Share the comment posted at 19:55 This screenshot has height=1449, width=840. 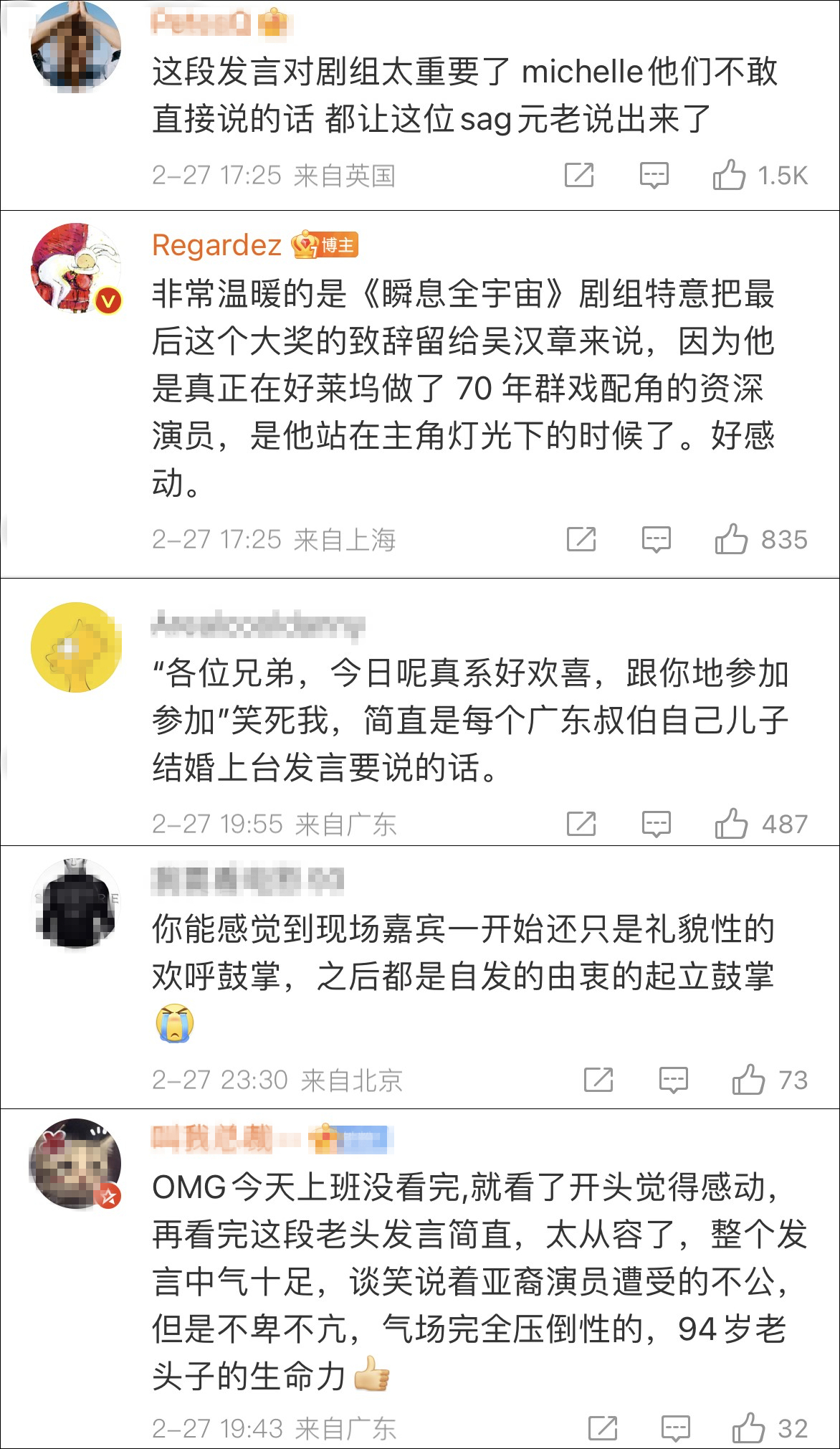point(581,824)
